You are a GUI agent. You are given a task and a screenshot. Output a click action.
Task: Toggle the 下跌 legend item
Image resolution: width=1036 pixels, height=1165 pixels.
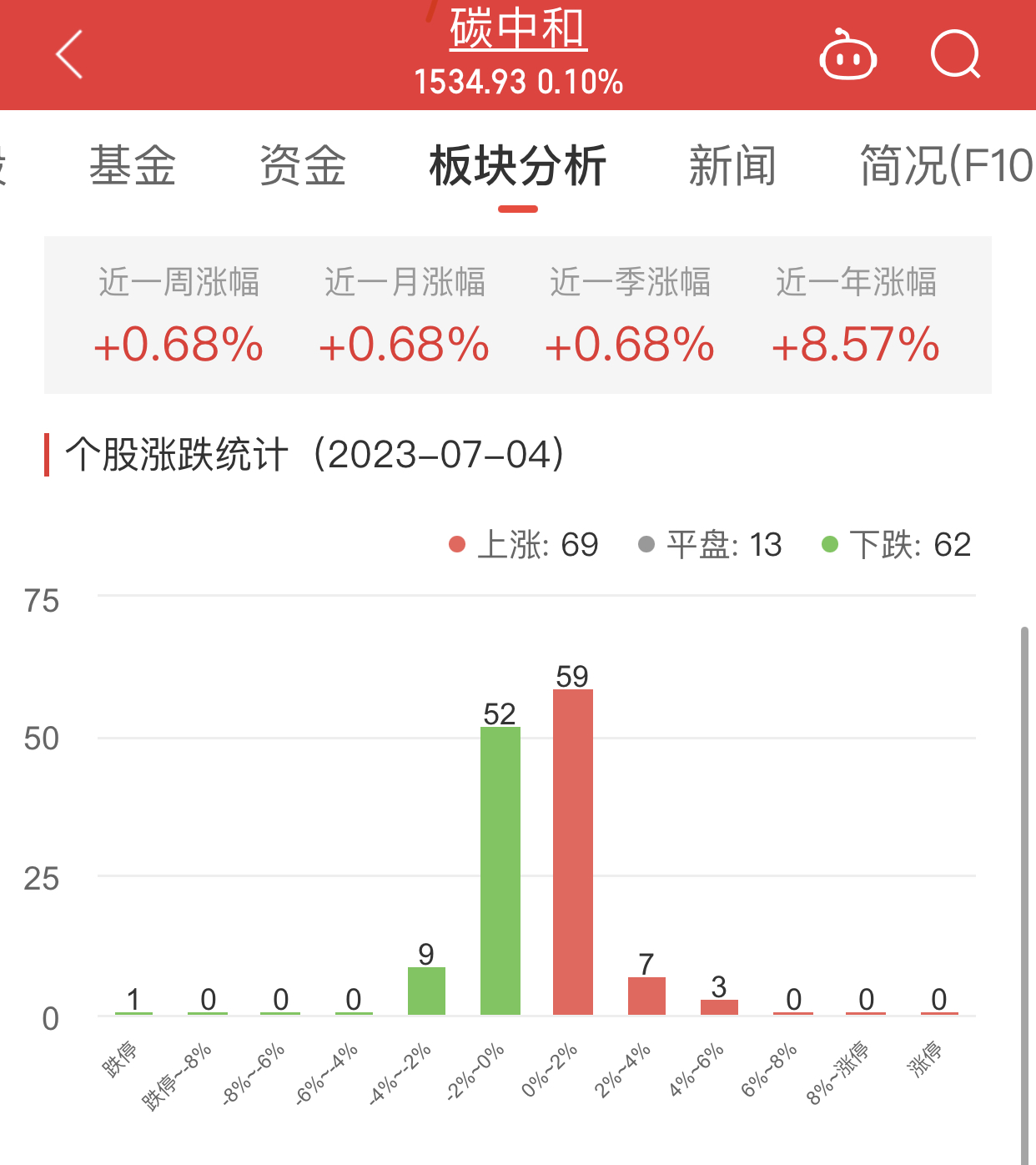(x=897, y=545)
